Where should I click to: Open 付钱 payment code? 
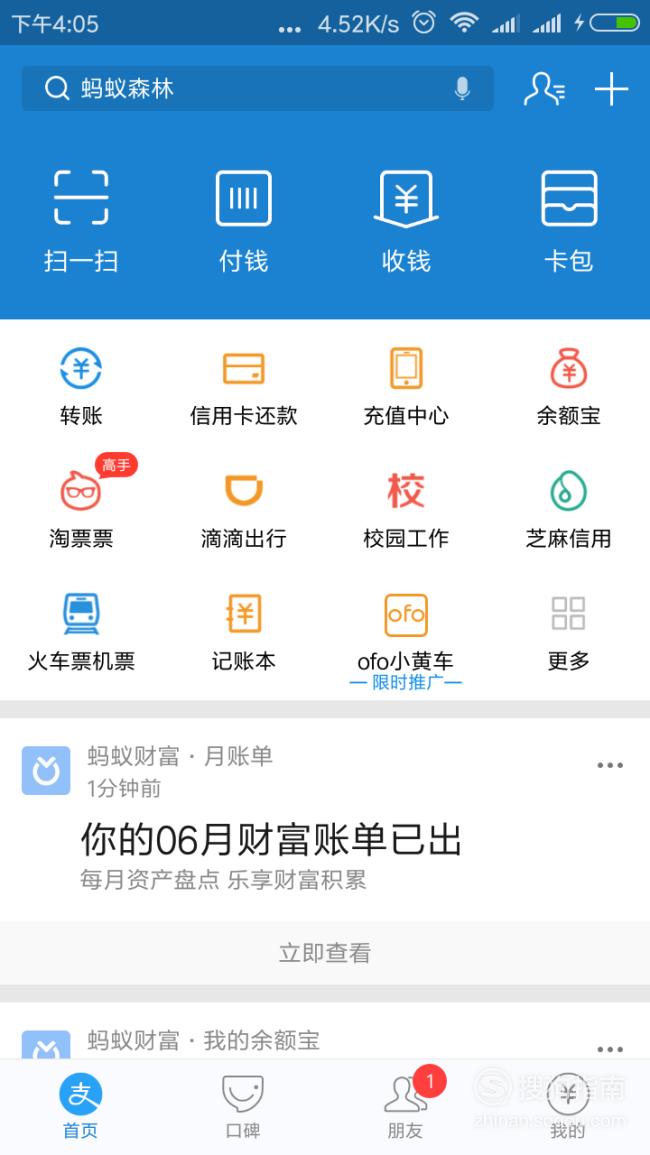[244, 221]
